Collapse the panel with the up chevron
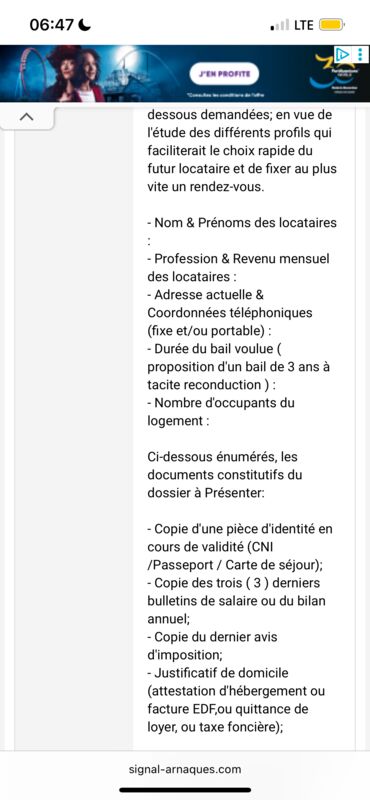The image size is (370, 800). (26, 117)
